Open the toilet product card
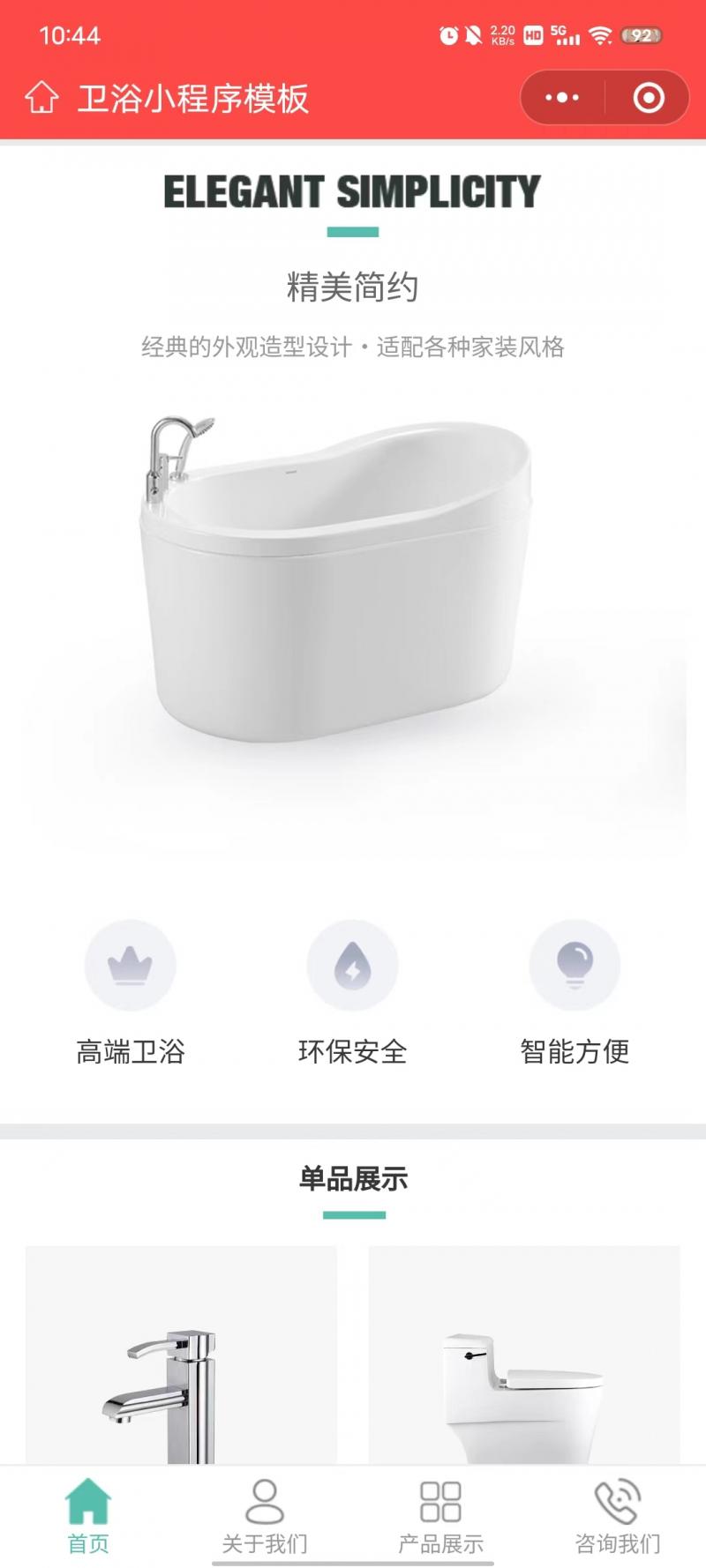The width and height of the screenshot is (706, 1568). click(x=523, y=1358)
